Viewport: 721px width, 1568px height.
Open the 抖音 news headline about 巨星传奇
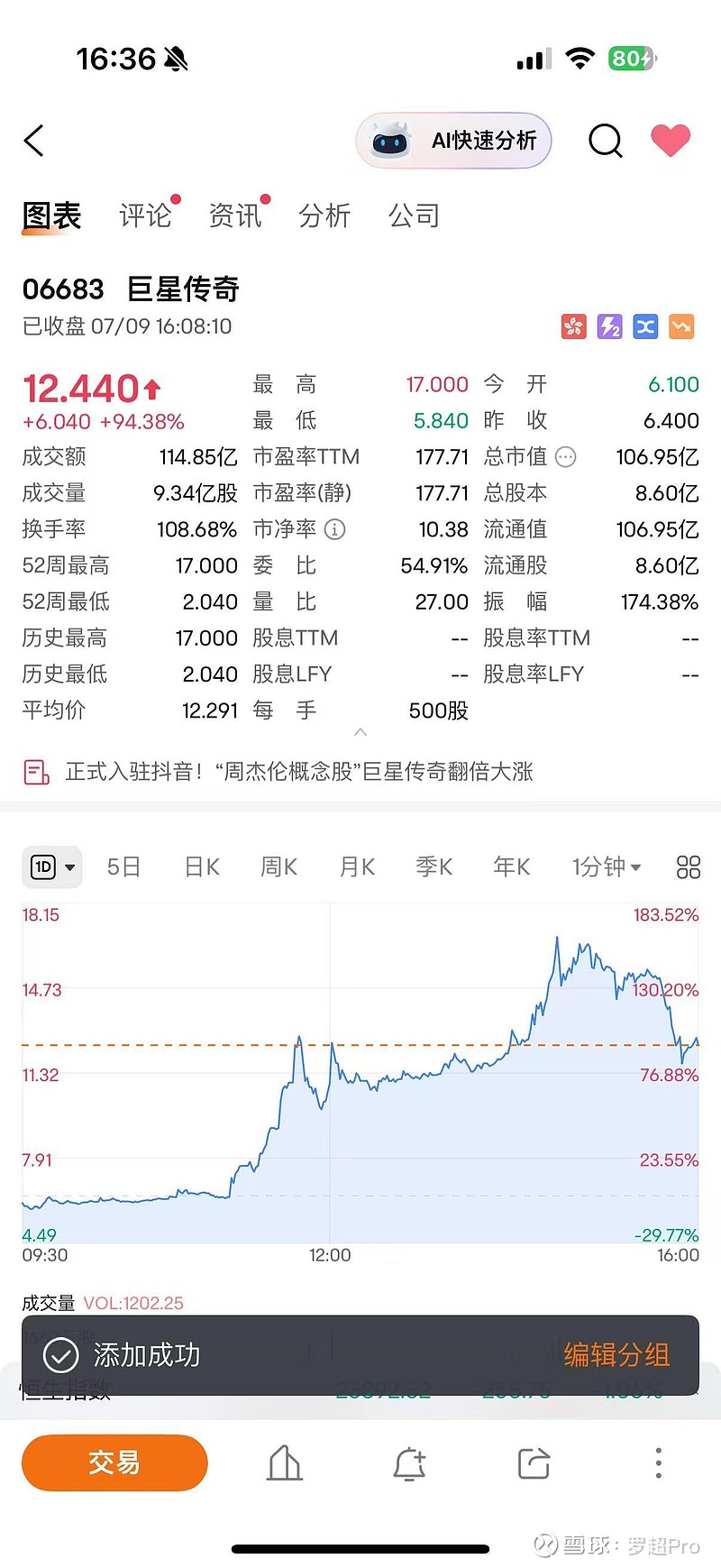pos(297,772)
